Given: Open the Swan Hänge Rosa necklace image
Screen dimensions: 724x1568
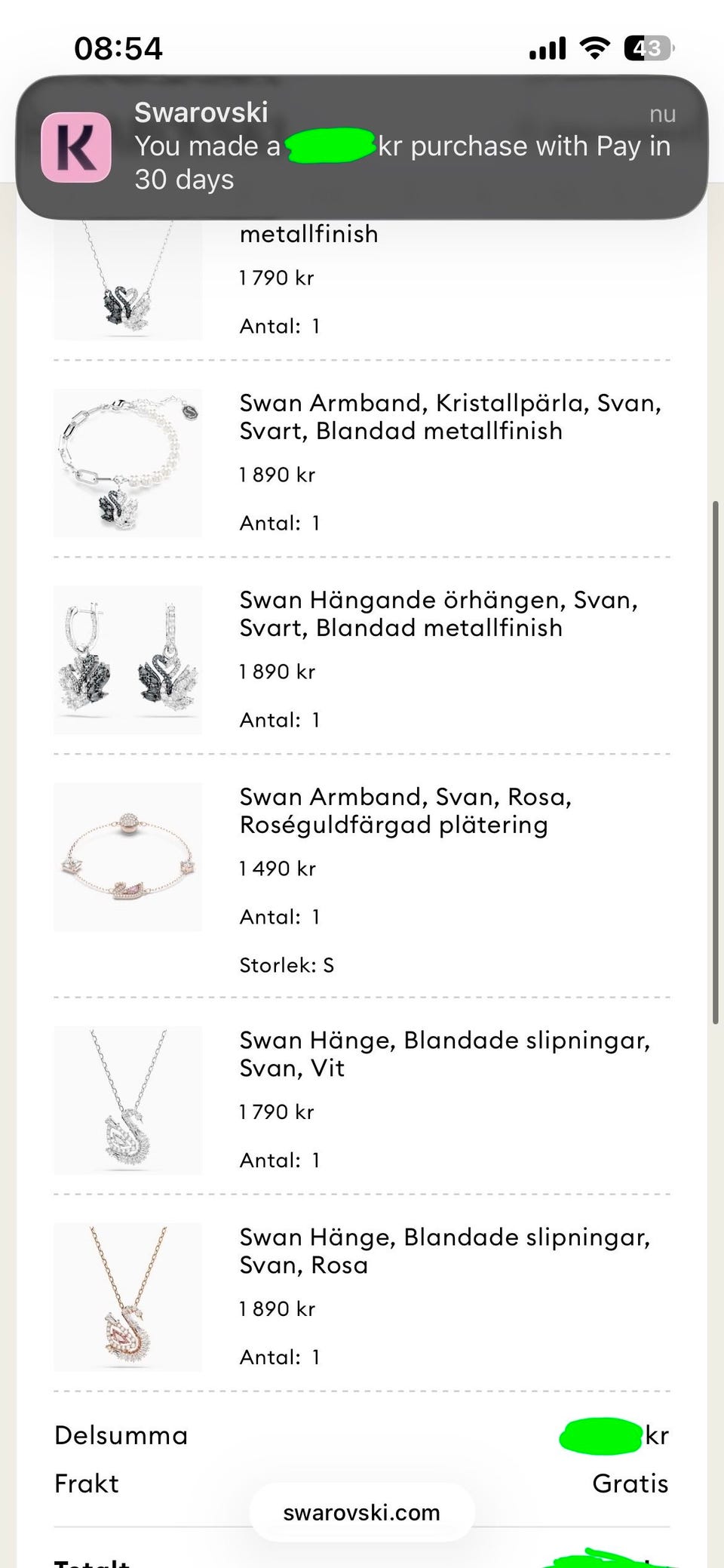Looking at the screenshot, I should pos(127,1296).
